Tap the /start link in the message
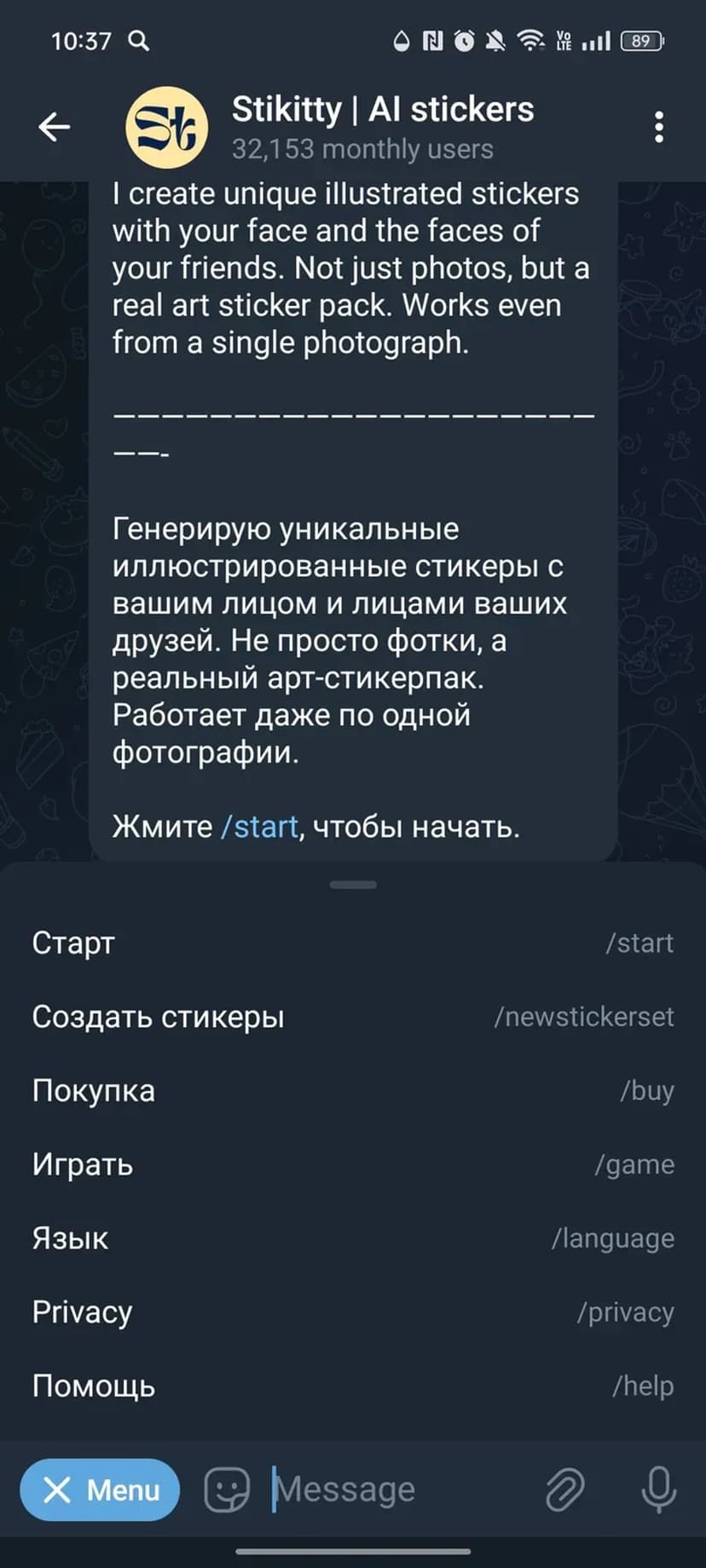This screenshot has height=1568, width=706. coord(259,827)
